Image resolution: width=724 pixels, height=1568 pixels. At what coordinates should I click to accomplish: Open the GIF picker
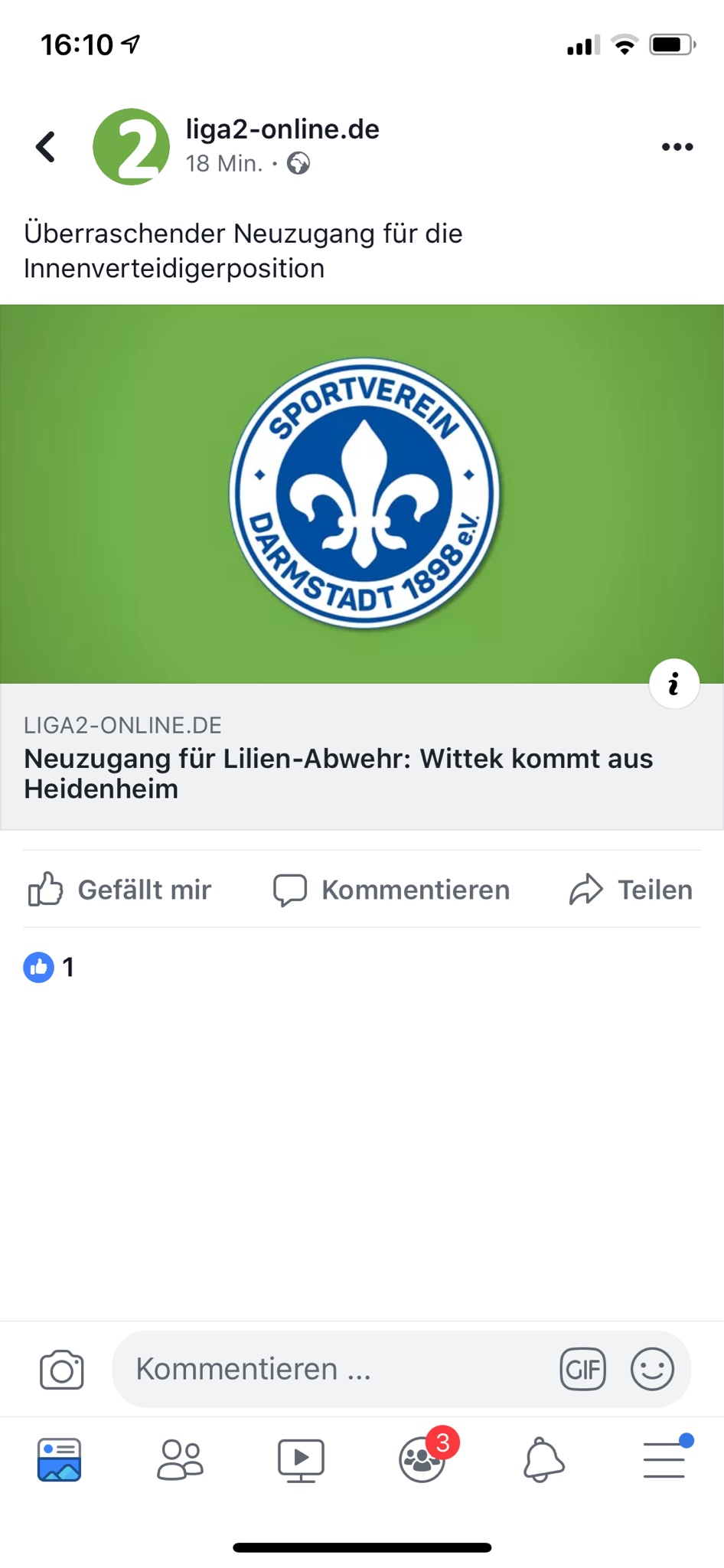click(x=582, y=1369)
